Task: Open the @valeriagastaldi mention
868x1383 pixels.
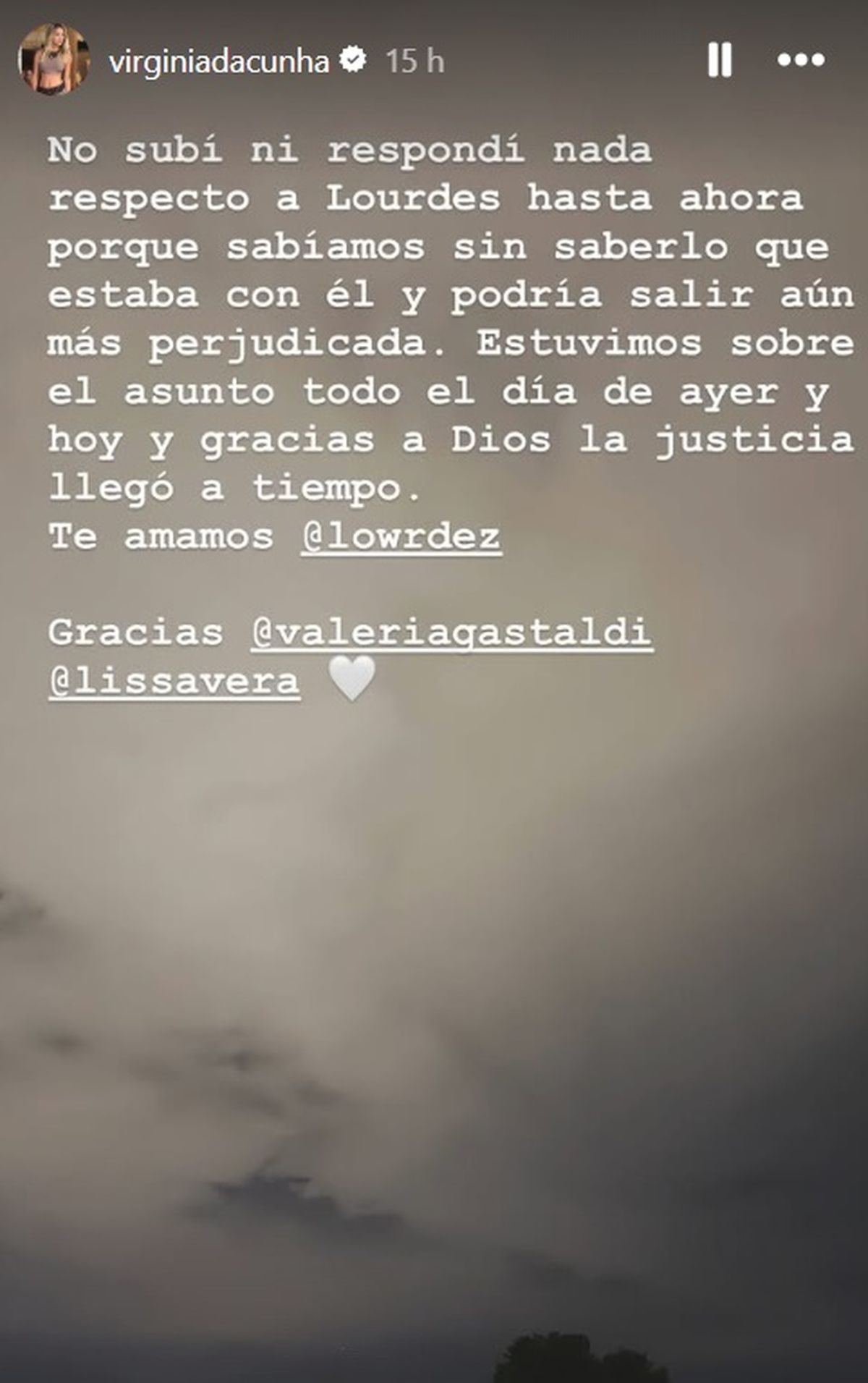Action: (452, 633)
